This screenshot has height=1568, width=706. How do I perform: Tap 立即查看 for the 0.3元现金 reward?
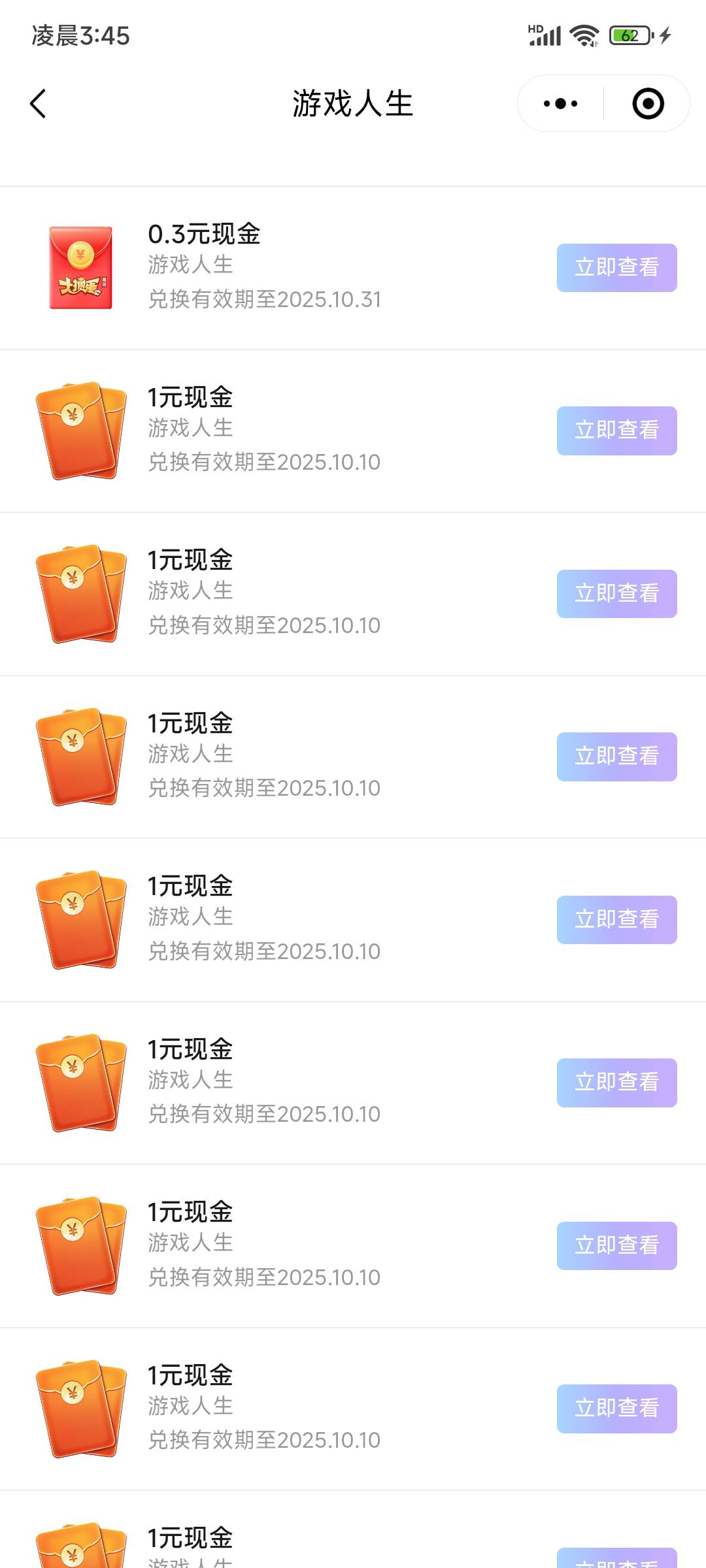coord(616,268)
